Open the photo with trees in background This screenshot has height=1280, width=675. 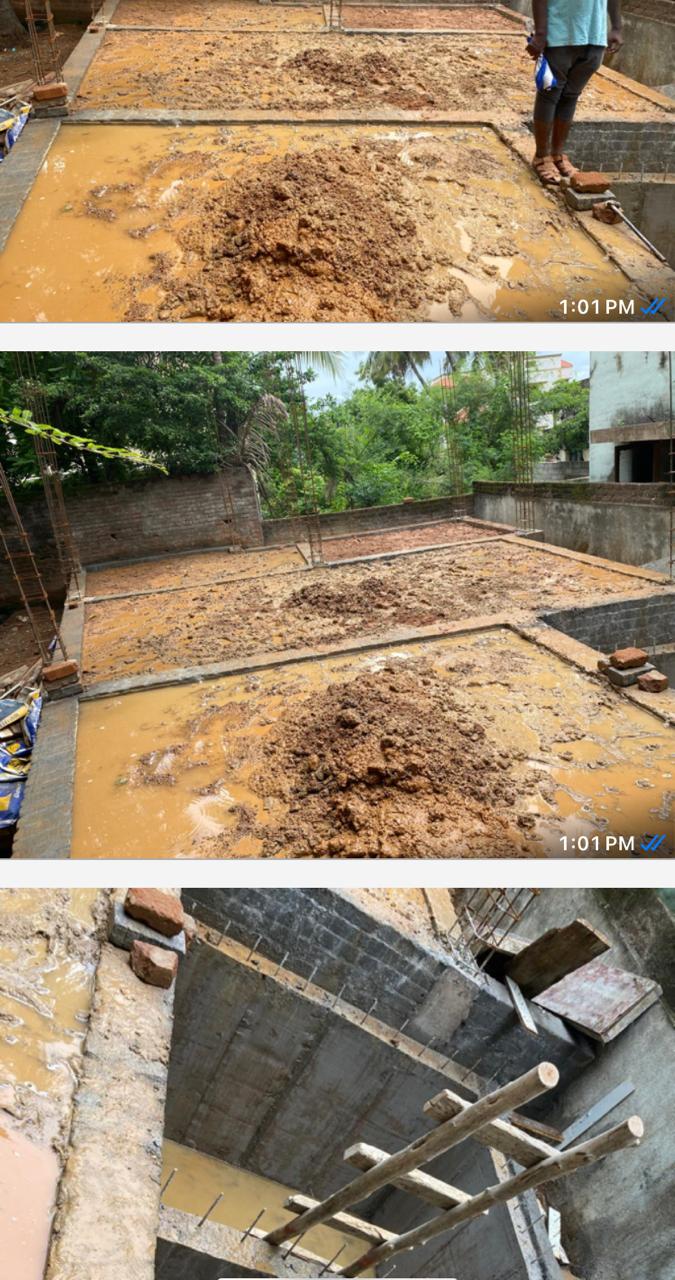pos(337,604)
